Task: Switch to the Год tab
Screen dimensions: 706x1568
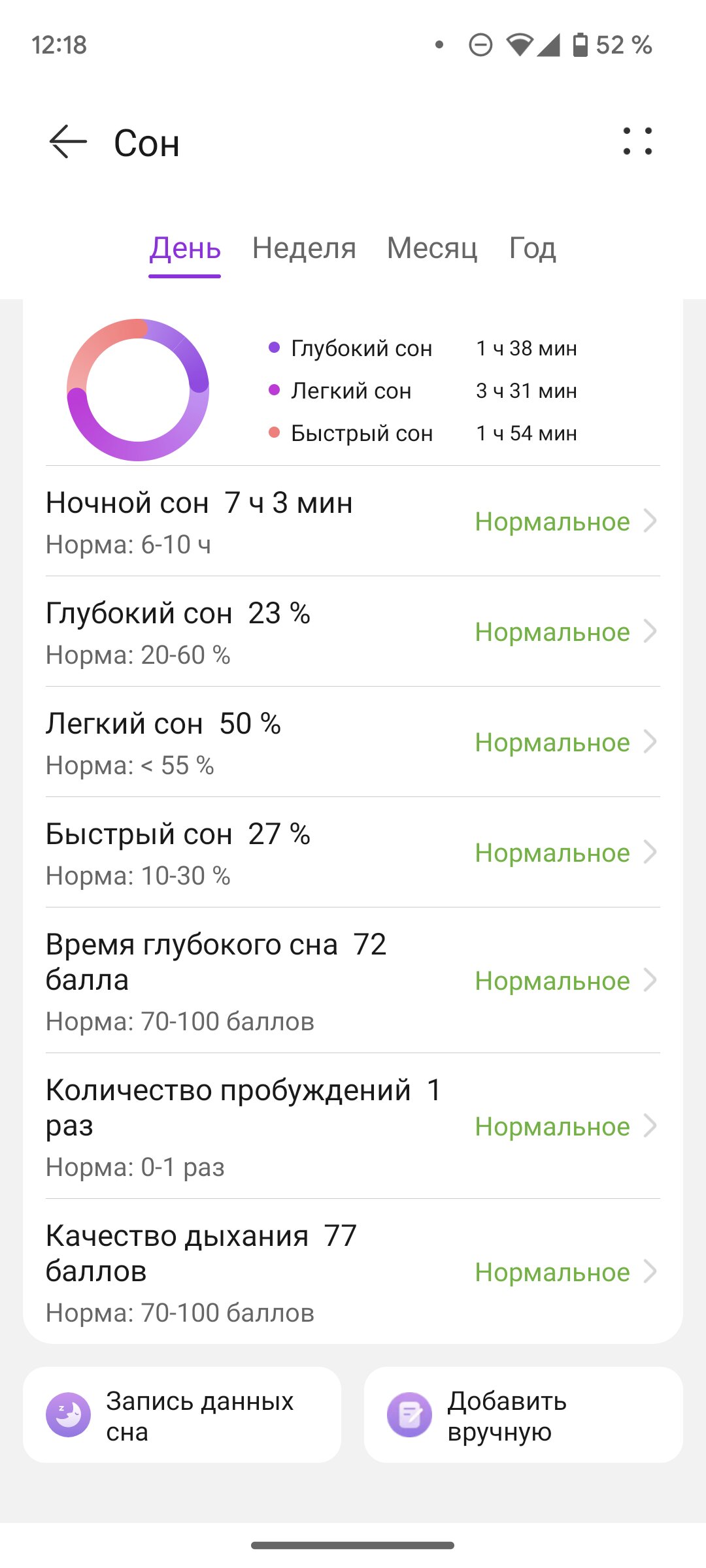Action: tap(533, 249)
